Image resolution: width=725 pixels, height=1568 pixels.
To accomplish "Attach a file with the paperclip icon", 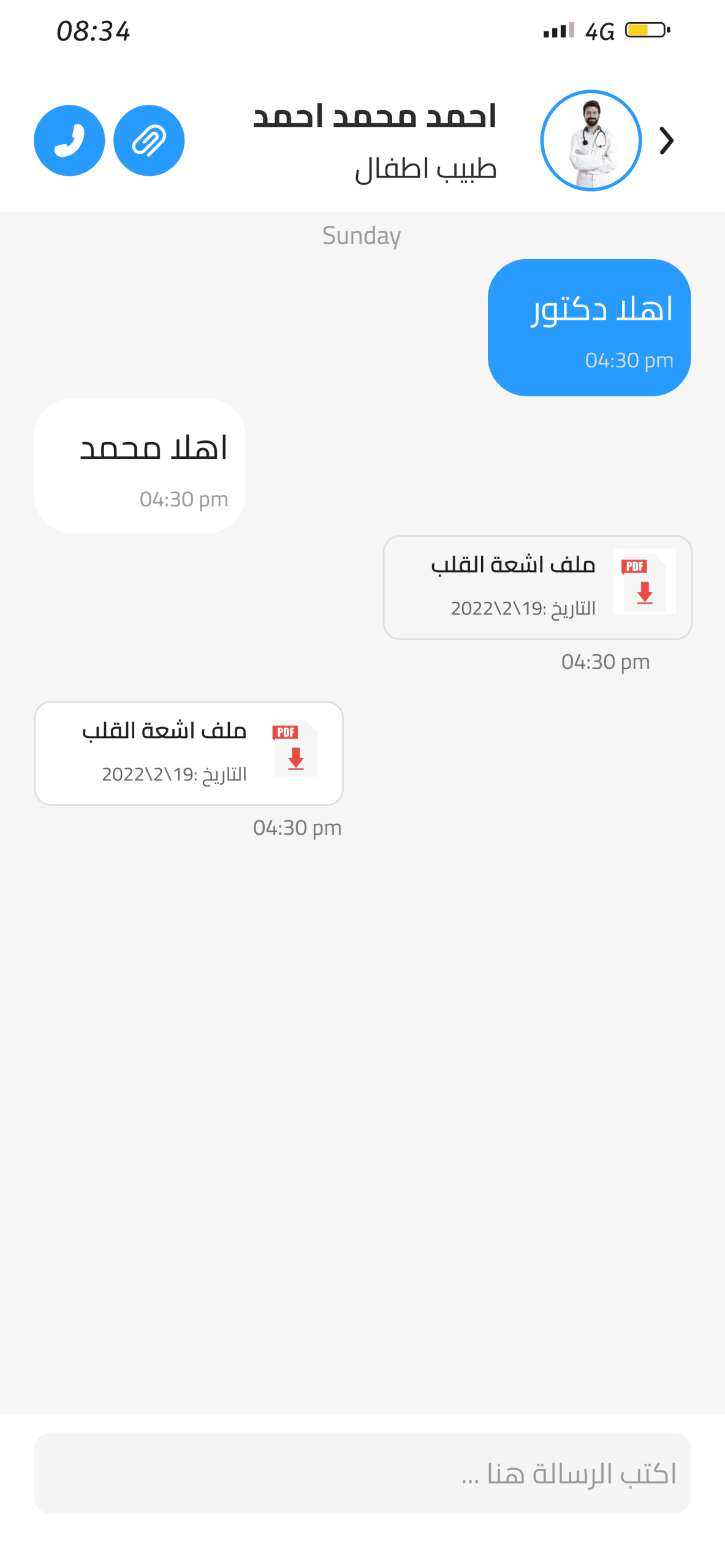I will 149,140.
